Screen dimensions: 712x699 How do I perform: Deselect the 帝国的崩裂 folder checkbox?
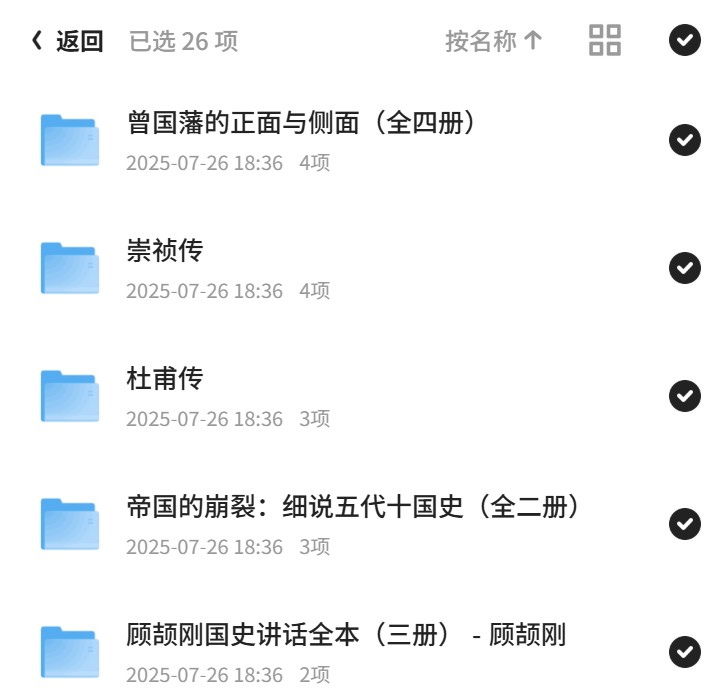tap(685, 524)
